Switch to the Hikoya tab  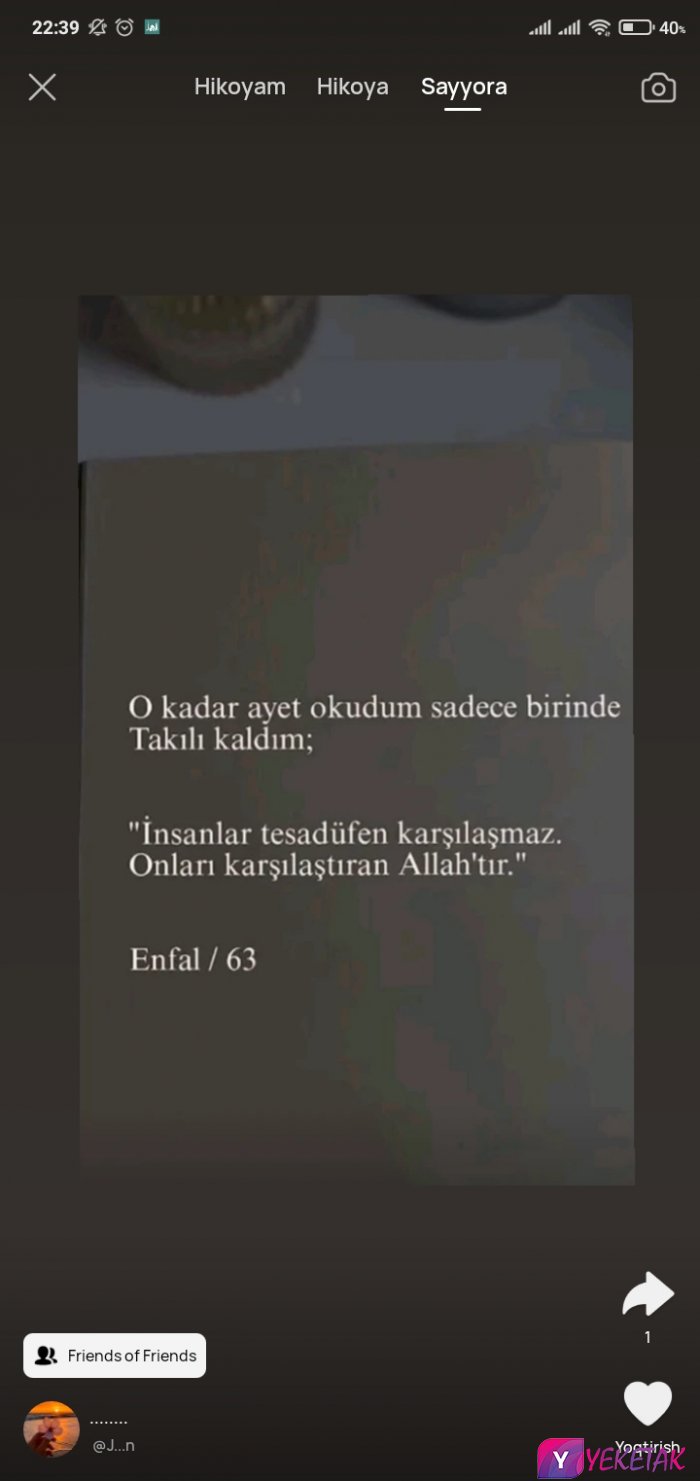(x=352, y=87)
